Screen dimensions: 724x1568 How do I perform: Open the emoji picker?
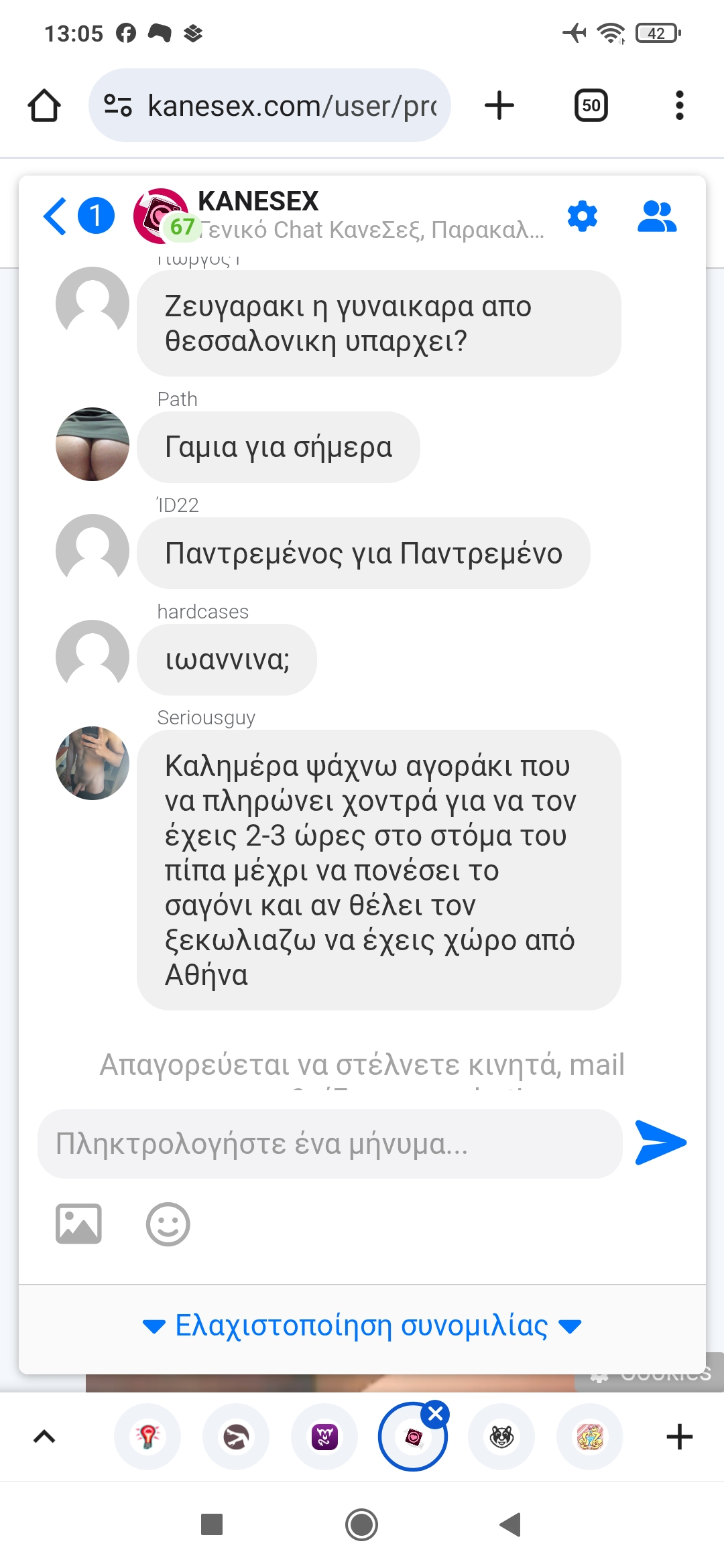click(x=168, y=1224)
